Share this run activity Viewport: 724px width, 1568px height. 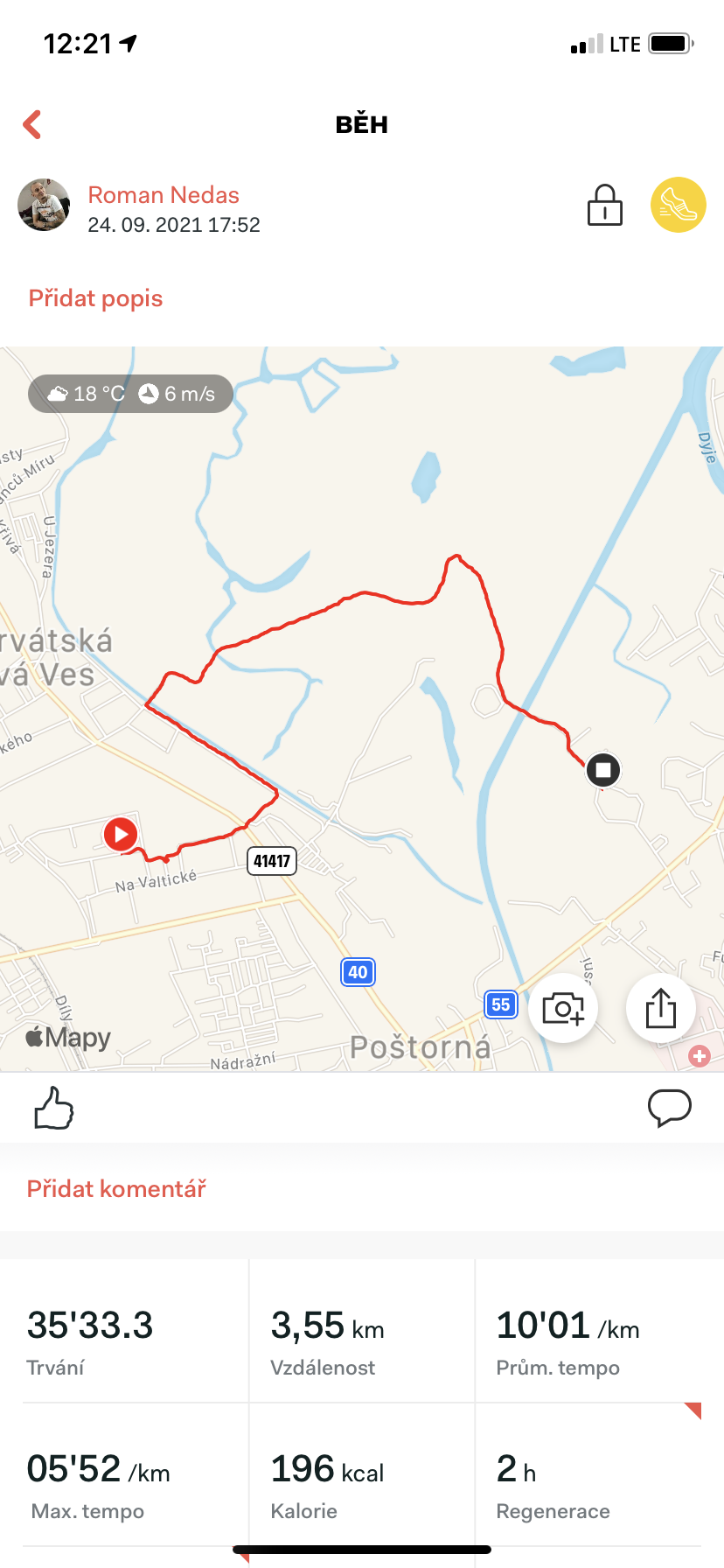[x=661, y=1008]
